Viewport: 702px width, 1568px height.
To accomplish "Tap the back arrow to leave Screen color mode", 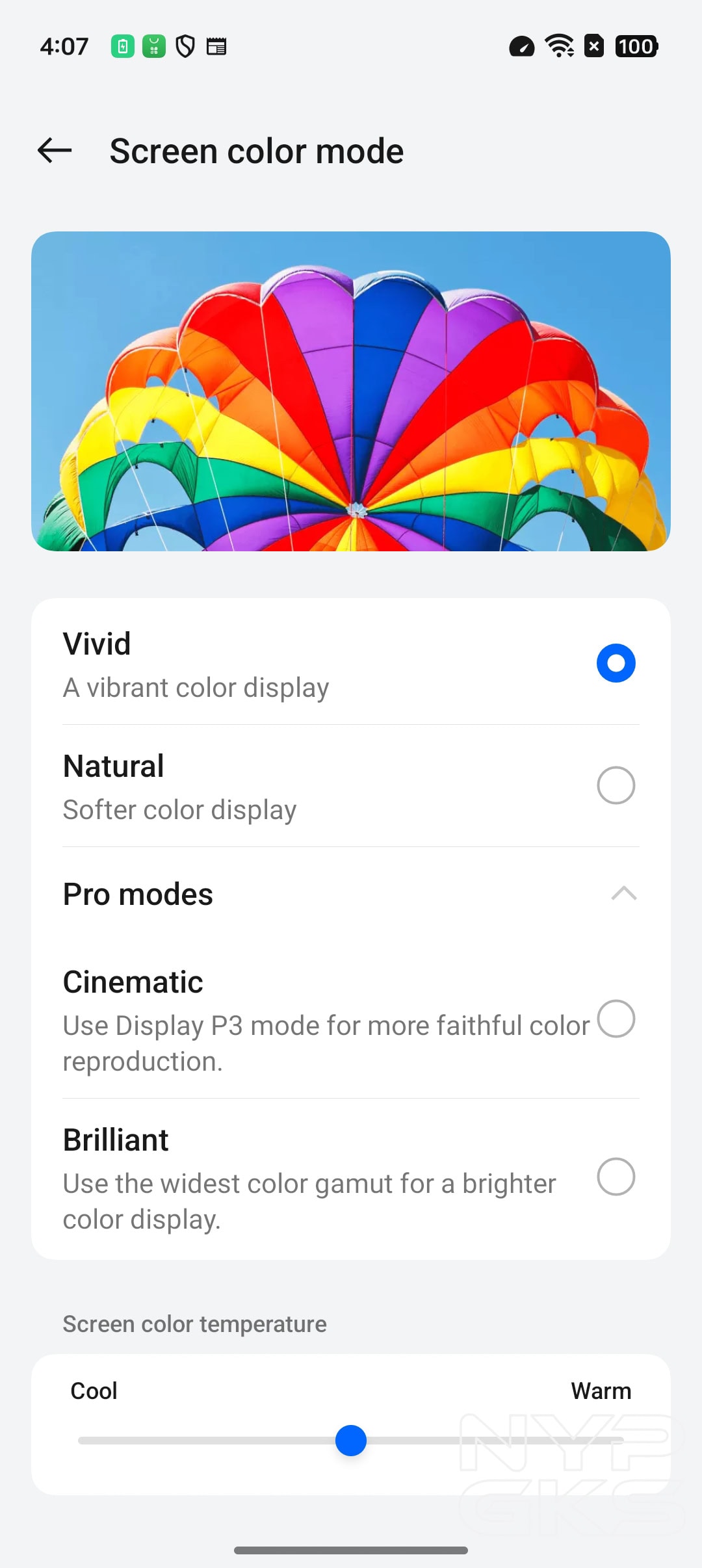I will pyautogui.click(x=55, y=150).
